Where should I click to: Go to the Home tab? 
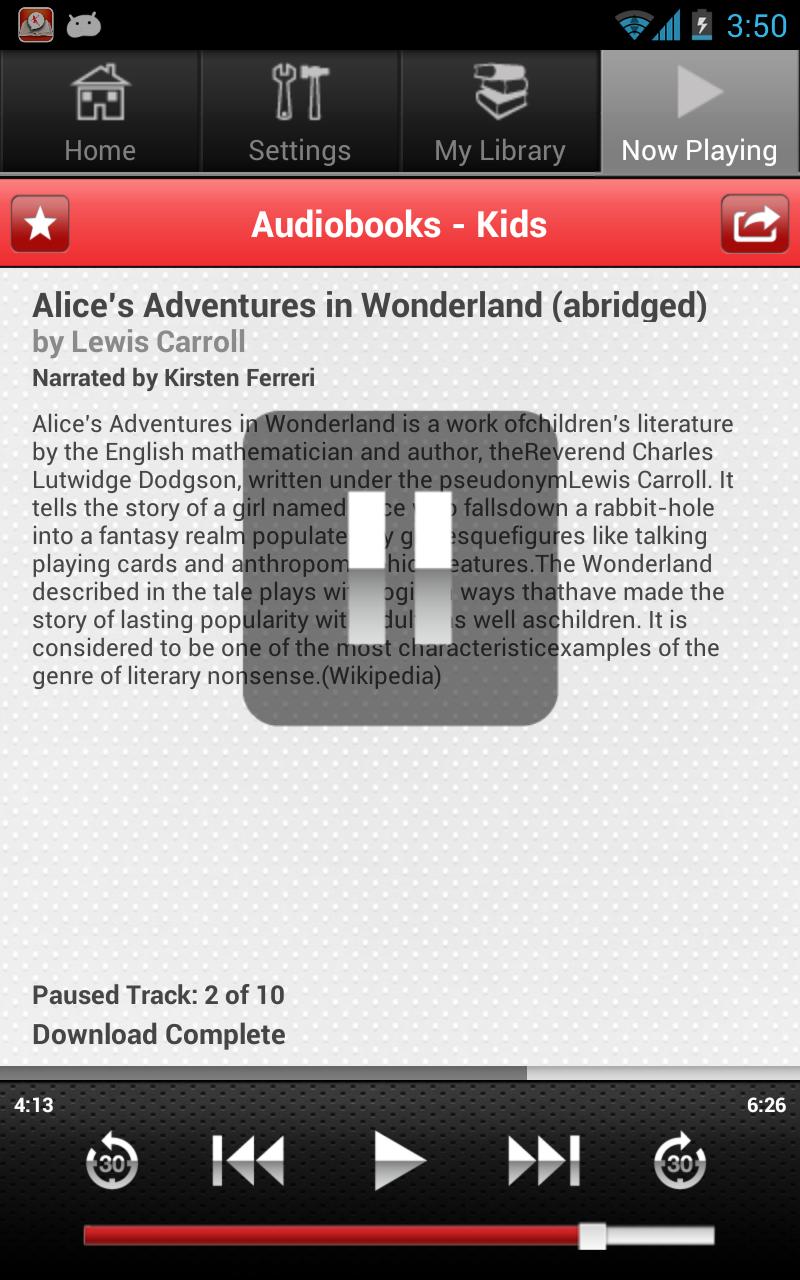point(100,113)
